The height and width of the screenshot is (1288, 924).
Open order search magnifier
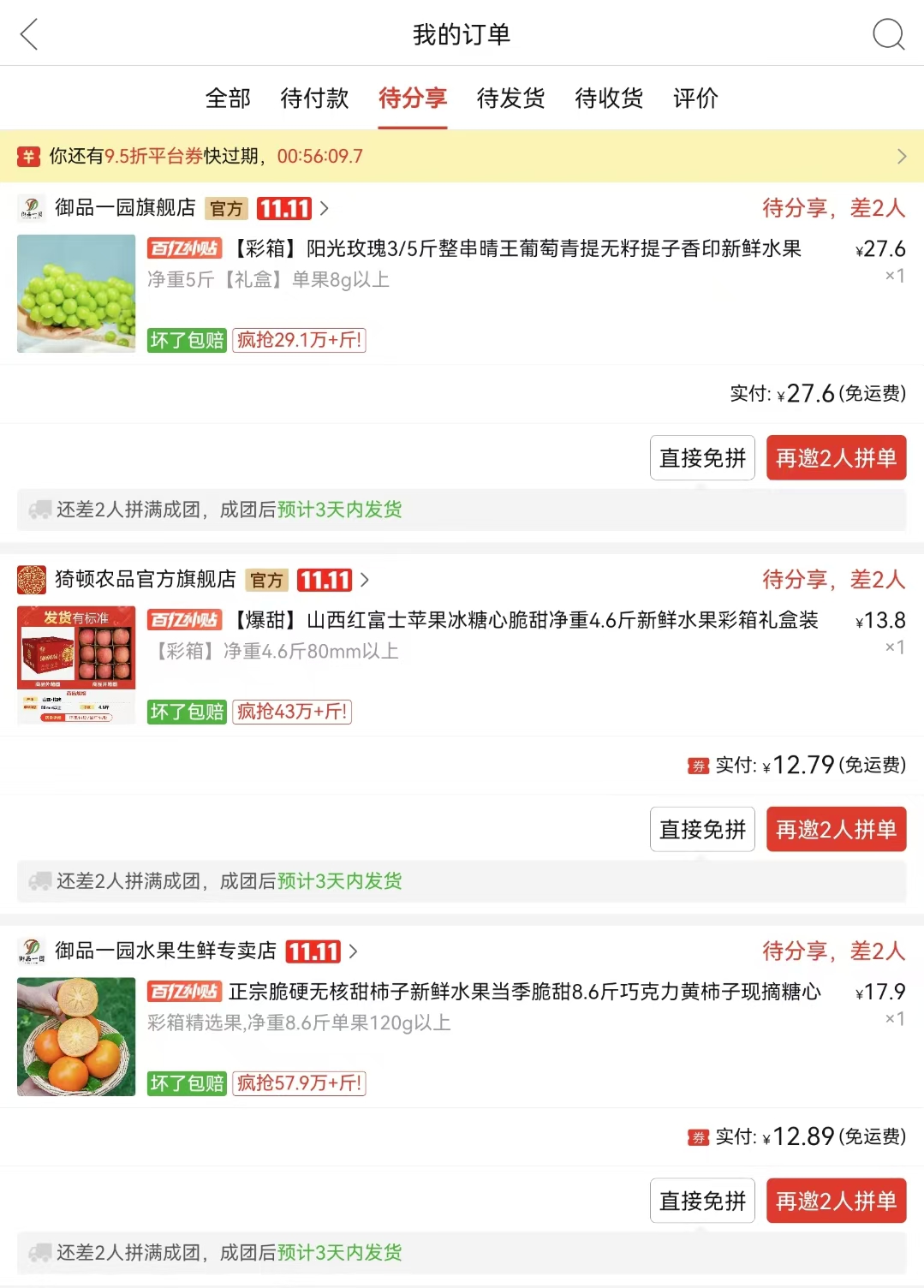click(x=888, y=35)
